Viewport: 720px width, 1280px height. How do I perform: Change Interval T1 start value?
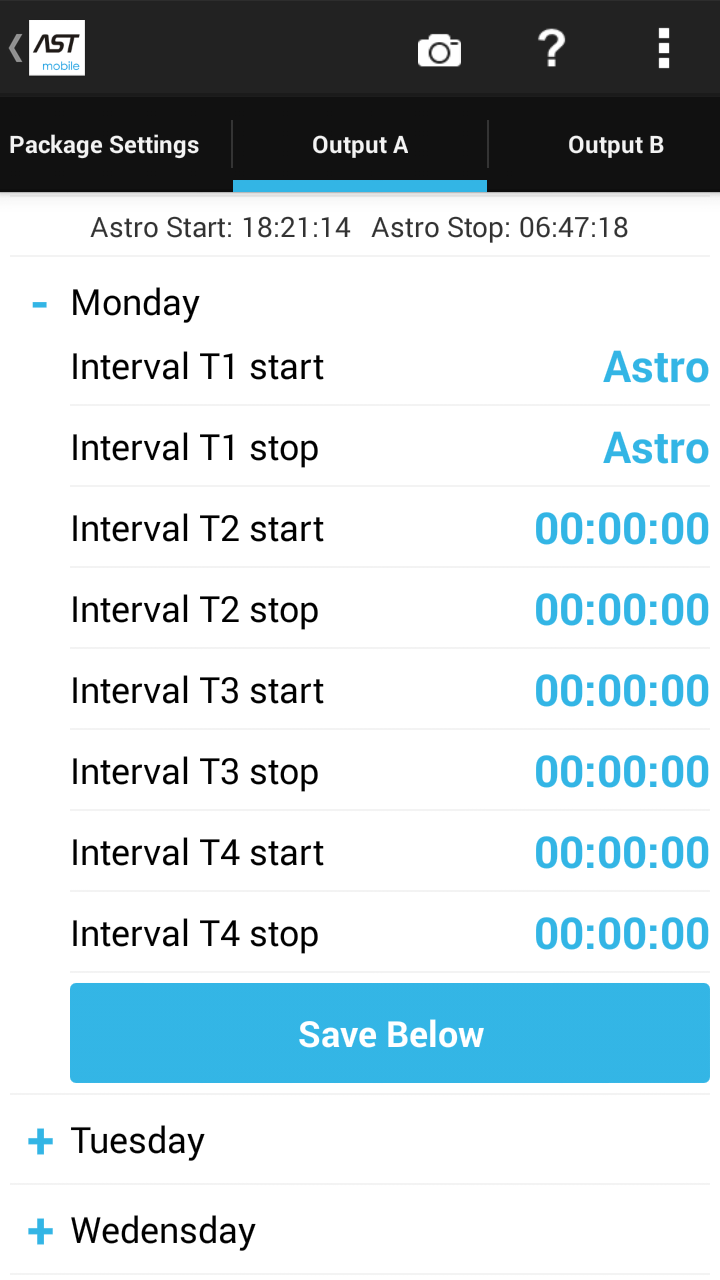click(x=655, y=367)
